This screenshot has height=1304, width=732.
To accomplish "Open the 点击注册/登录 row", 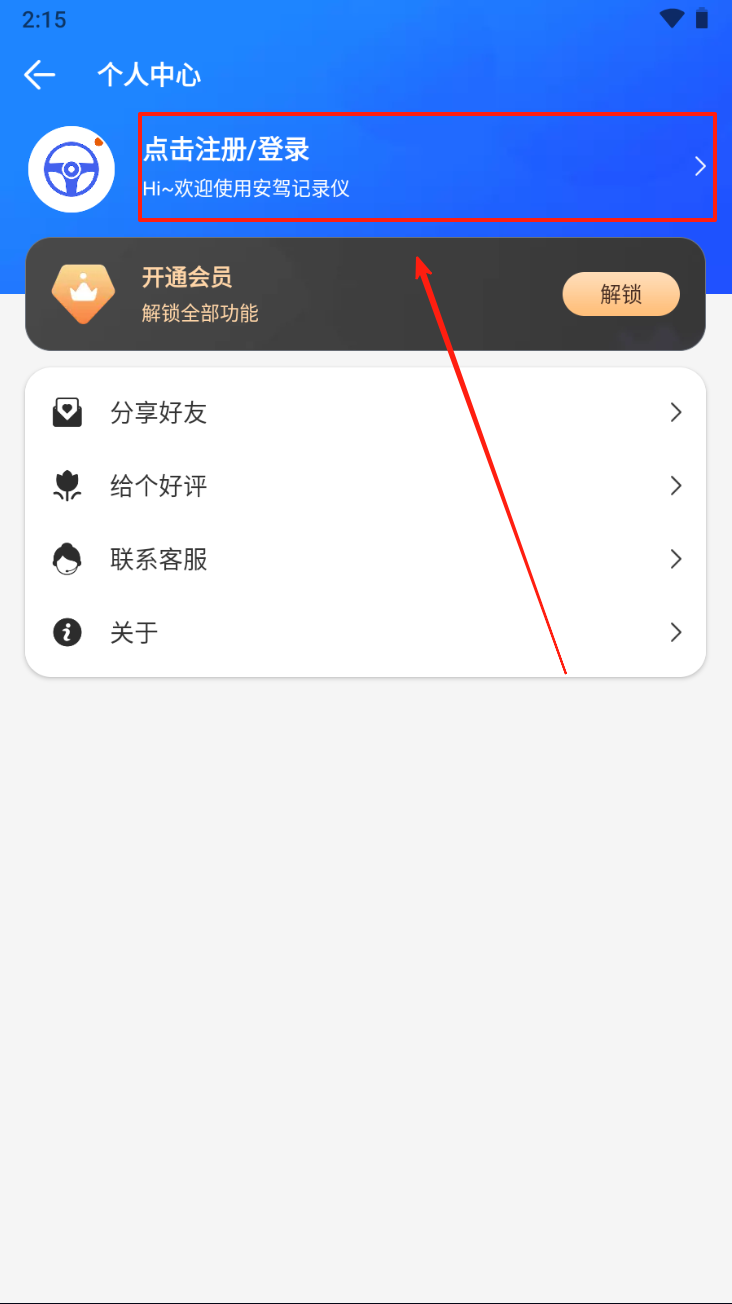I will click(426, 166).
